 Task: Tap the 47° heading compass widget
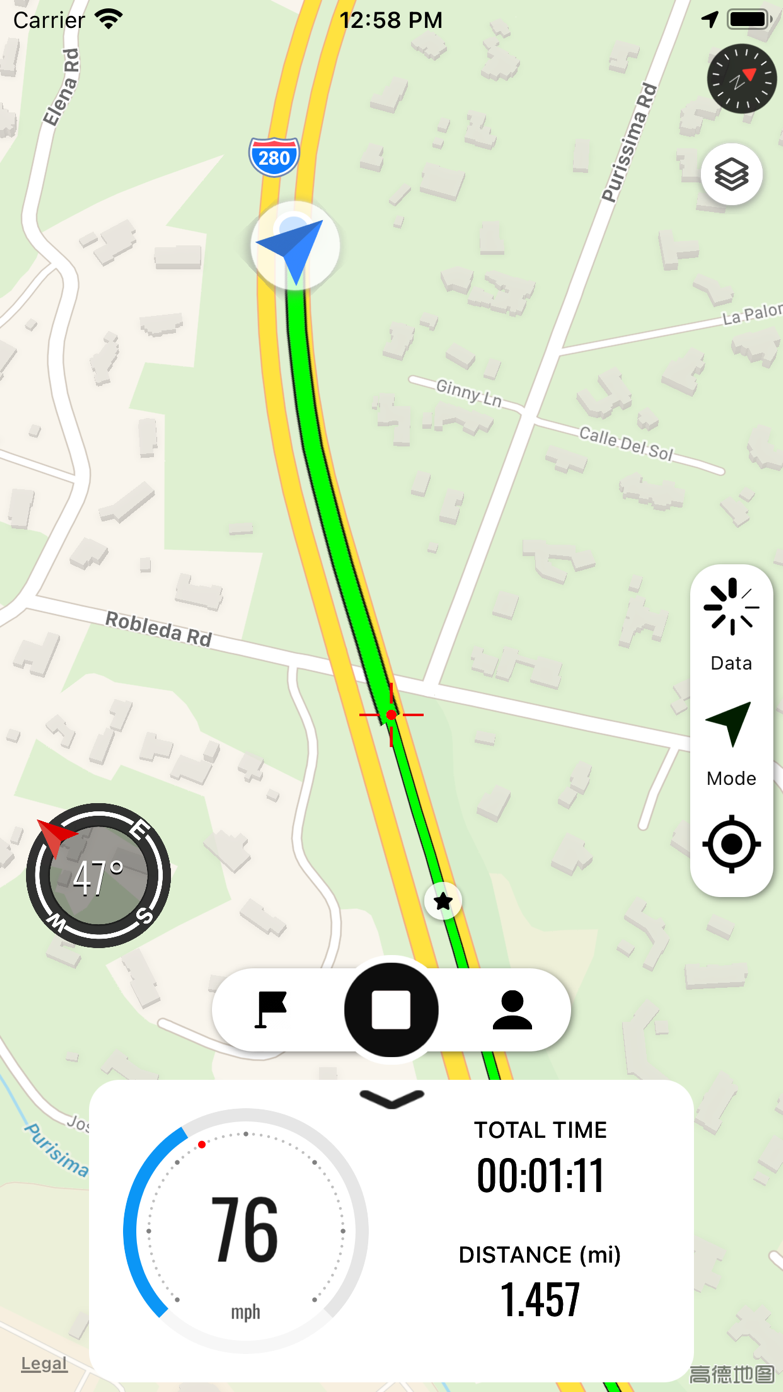coord(98,876)
